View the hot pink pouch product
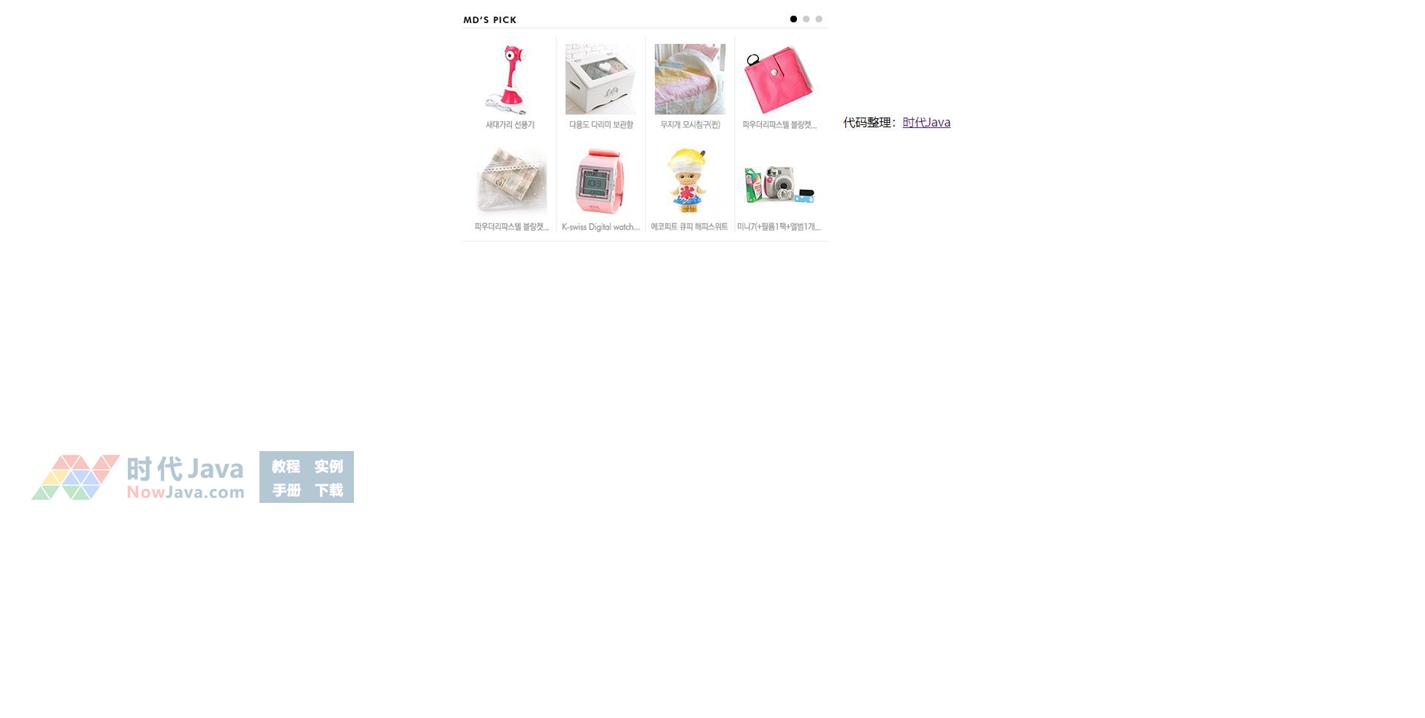The height and width of the screenshot is (718, 1425). (779, 79)
